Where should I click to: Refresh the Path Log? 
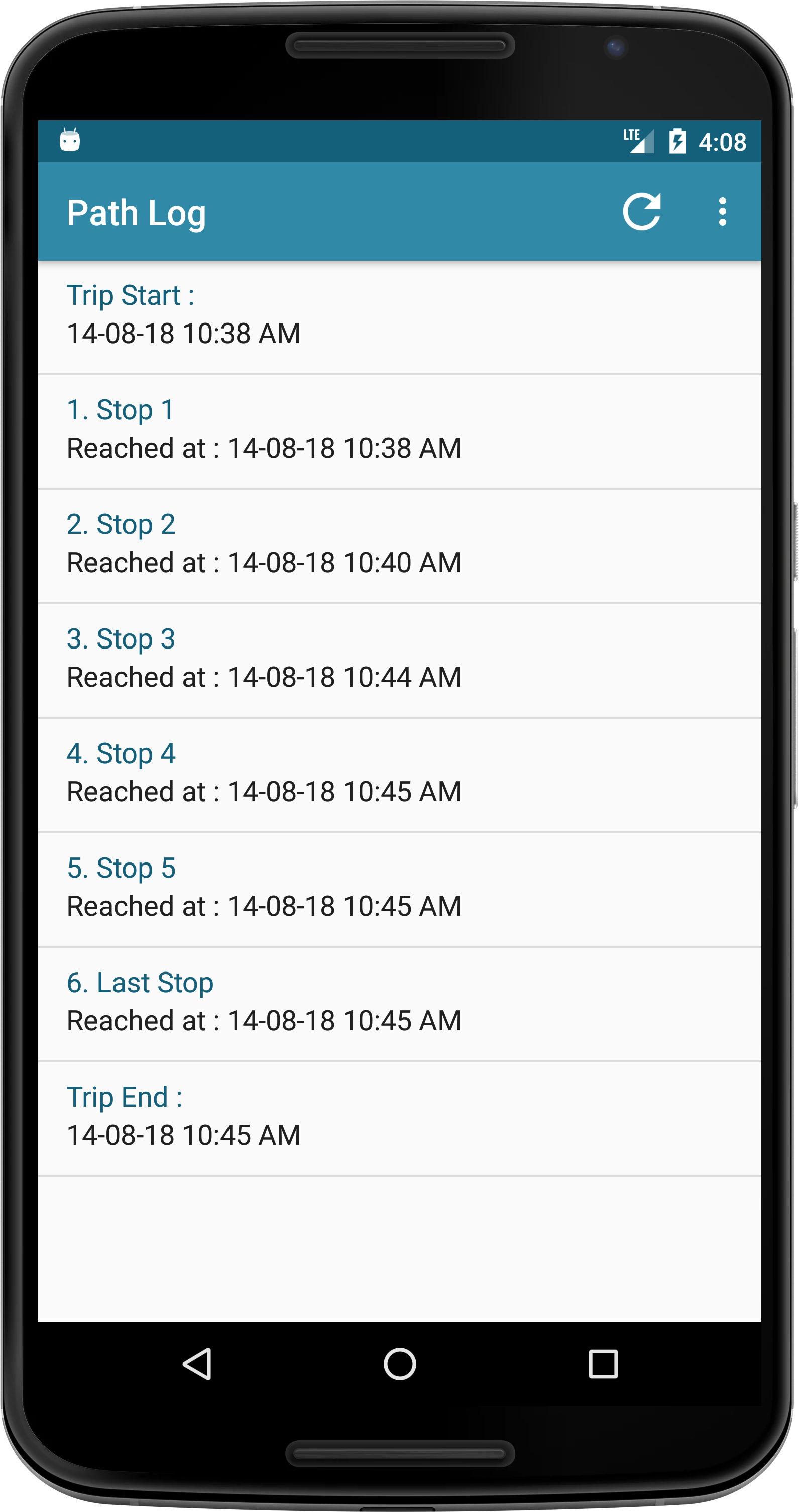pos(642,211)
